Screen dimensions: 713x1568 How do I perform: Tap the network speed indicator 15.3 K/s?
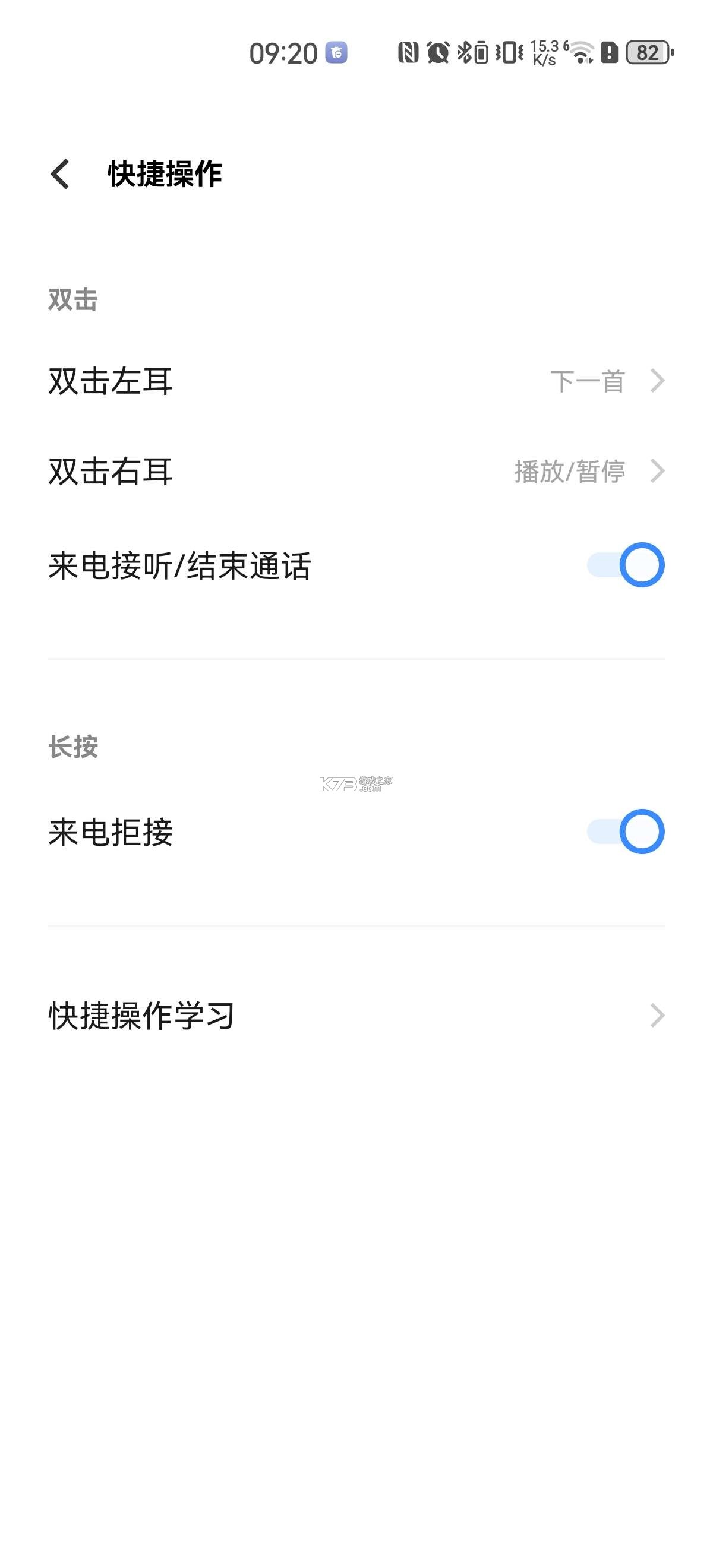[x=545, y=53]
